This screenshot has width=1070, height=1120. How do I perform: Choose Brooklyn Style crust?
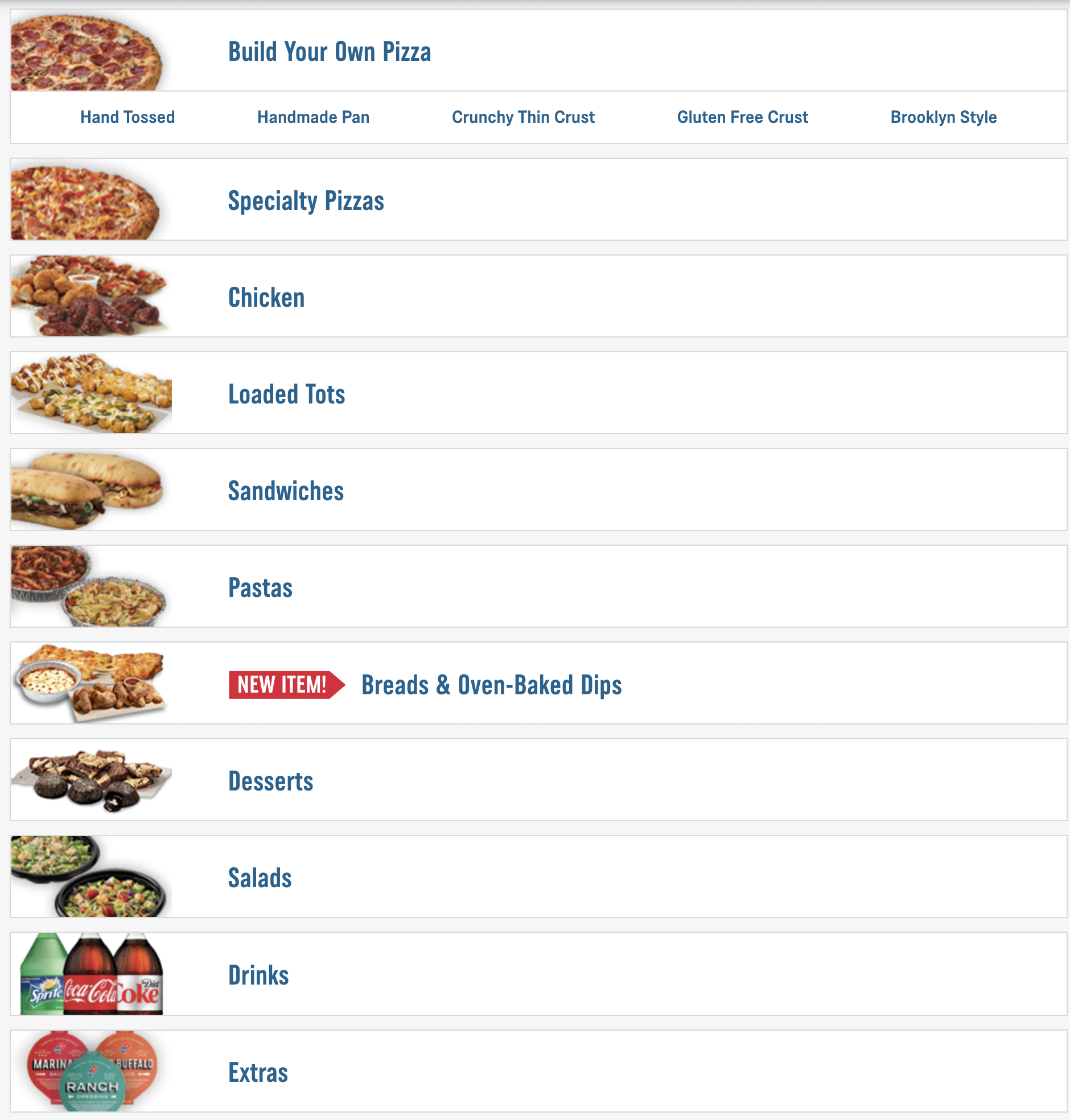[x=943, y=117]
